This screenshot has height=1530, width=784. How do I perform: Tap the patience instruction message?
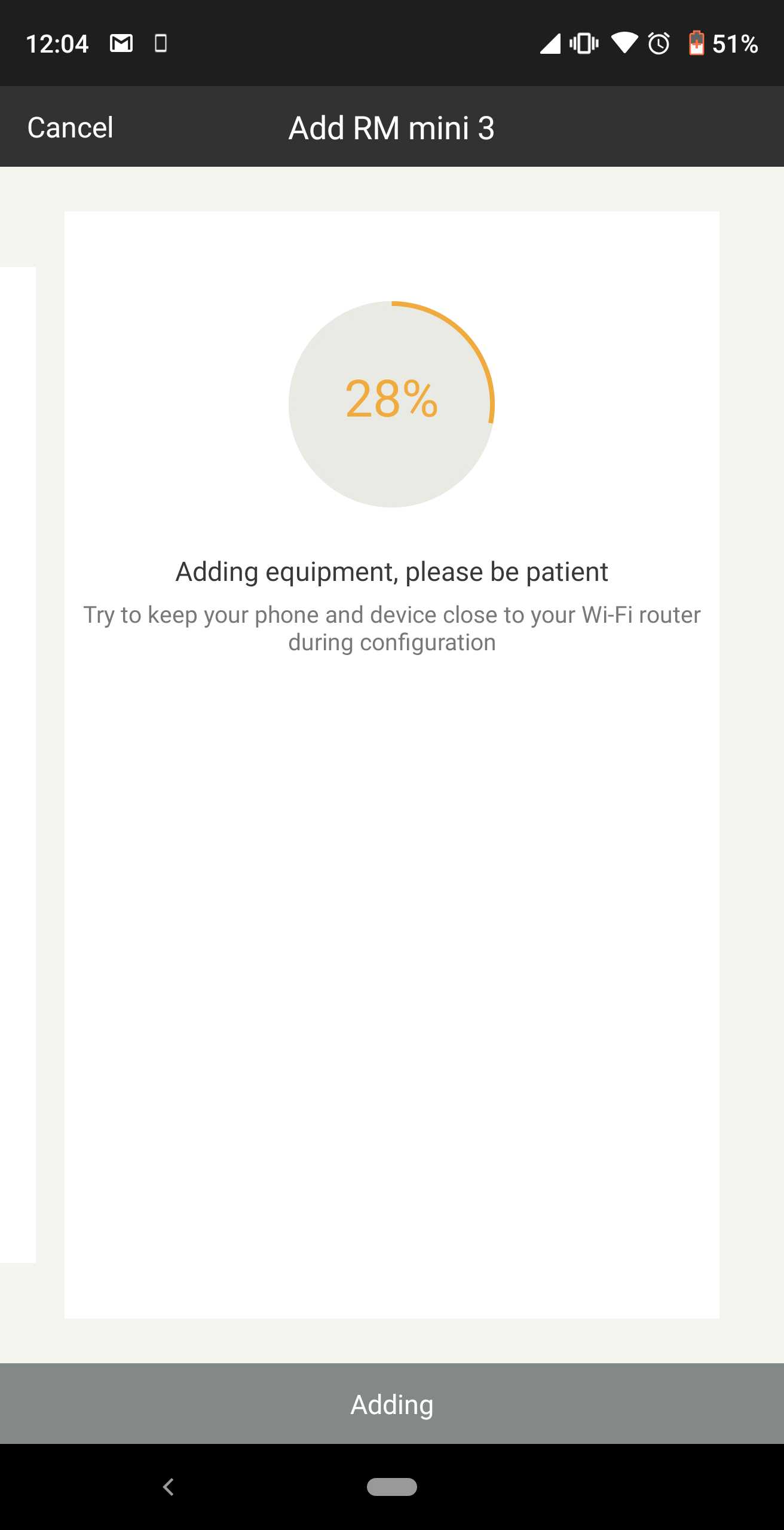click(x=391, y=571)
